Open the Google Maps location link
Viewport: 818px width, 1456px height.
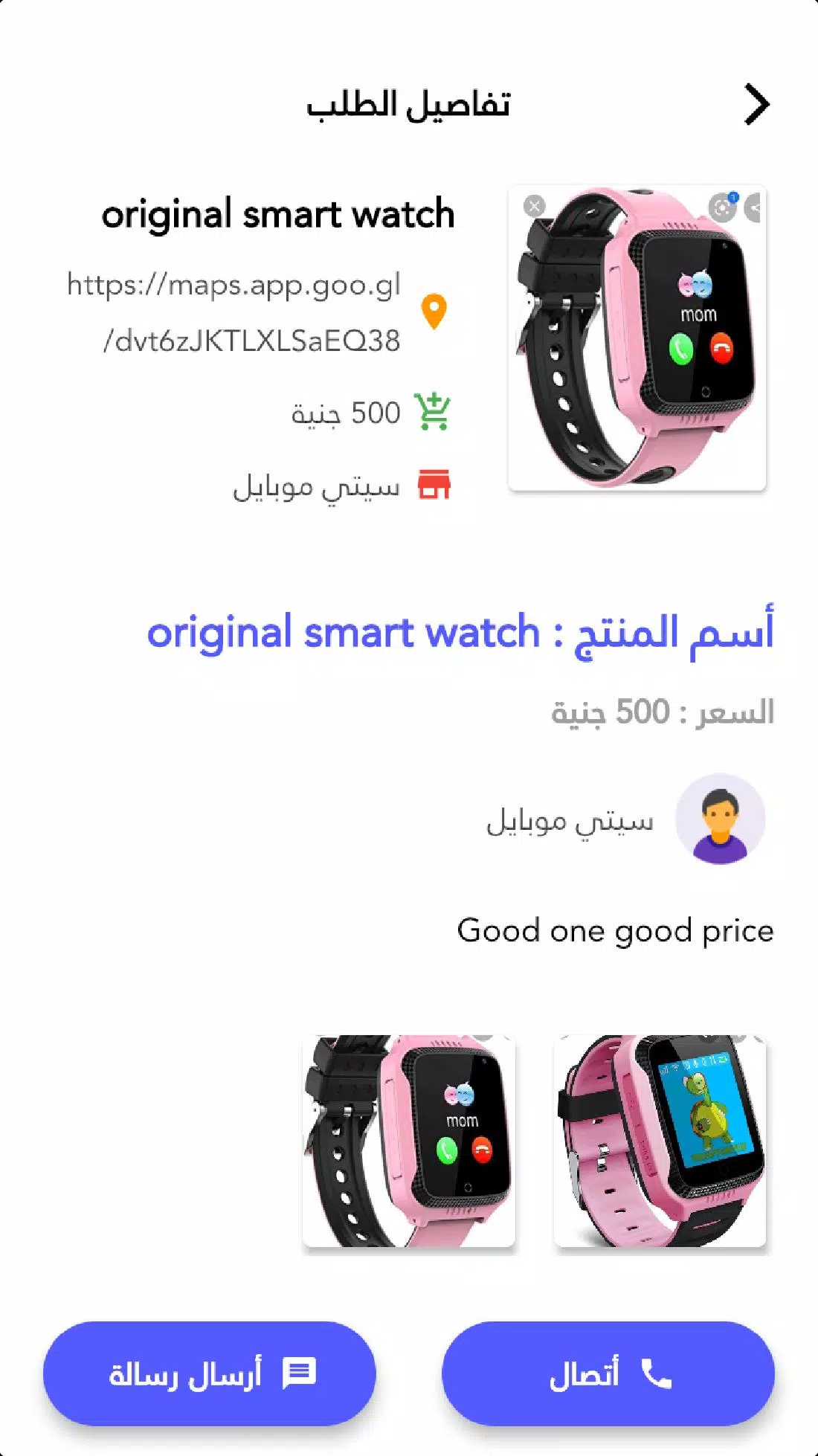(x=234, y=312)
